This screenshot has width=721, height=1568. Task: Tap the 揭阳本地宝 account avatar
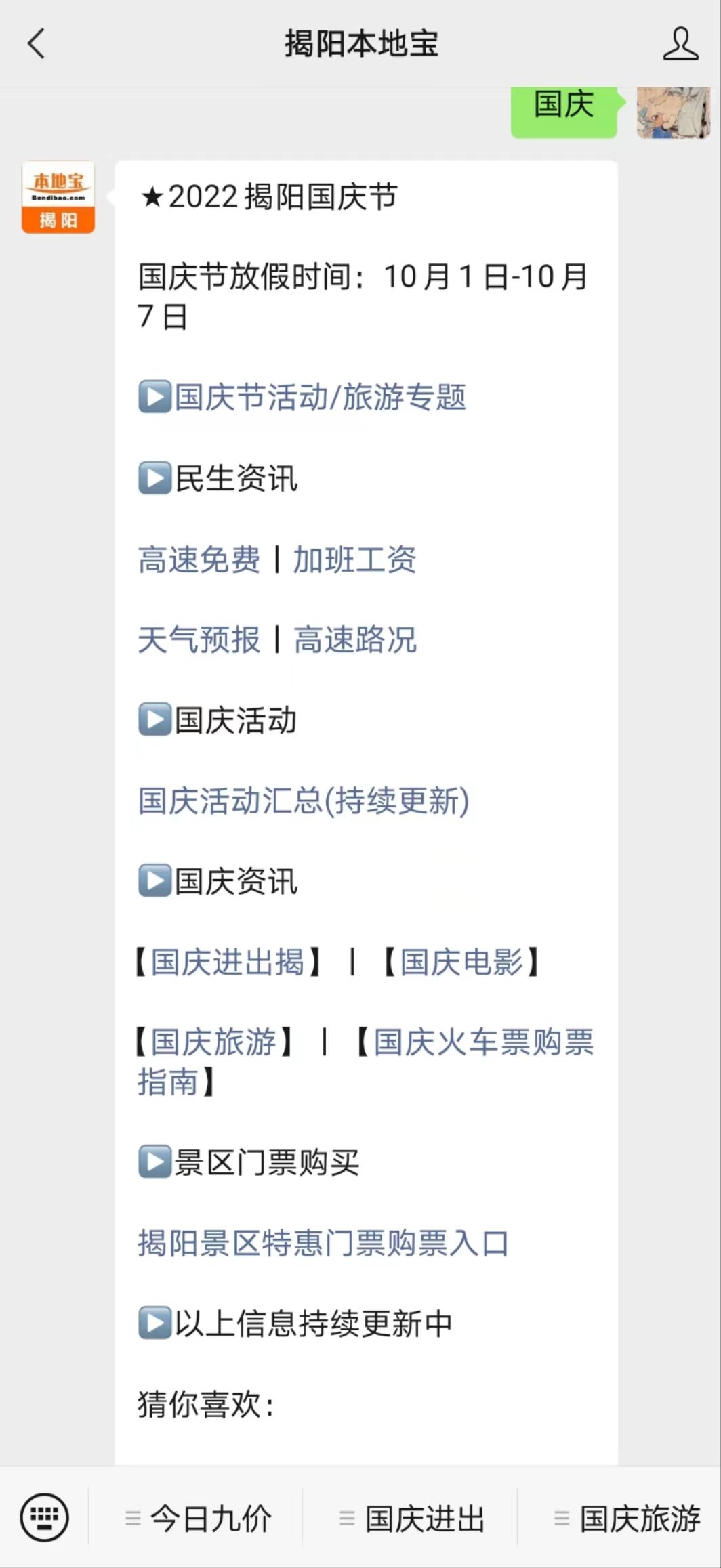click(58, 197)
